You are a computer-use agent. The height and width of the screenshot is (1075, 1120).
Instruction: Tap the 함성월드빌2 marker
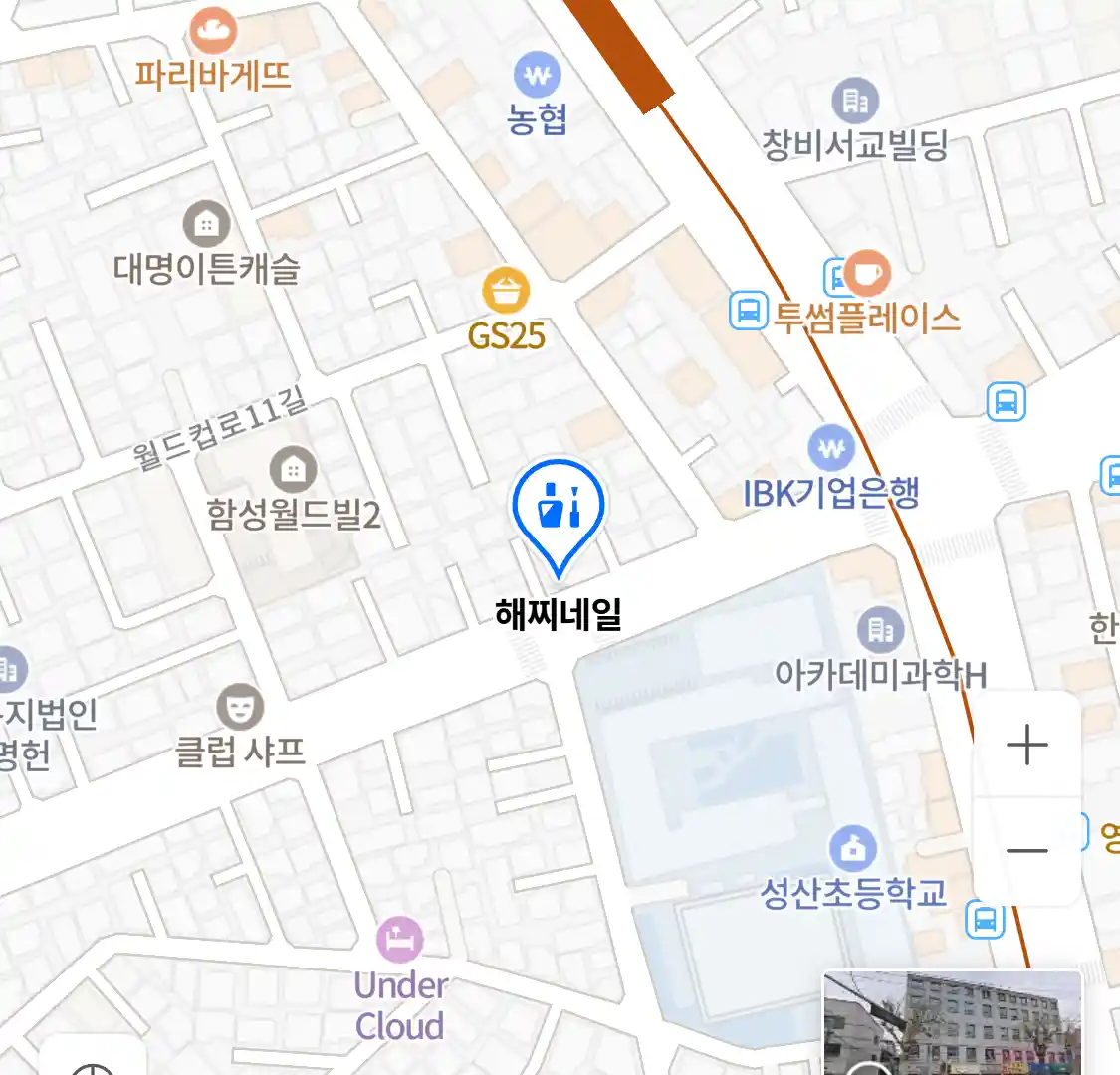click(293, 468)
